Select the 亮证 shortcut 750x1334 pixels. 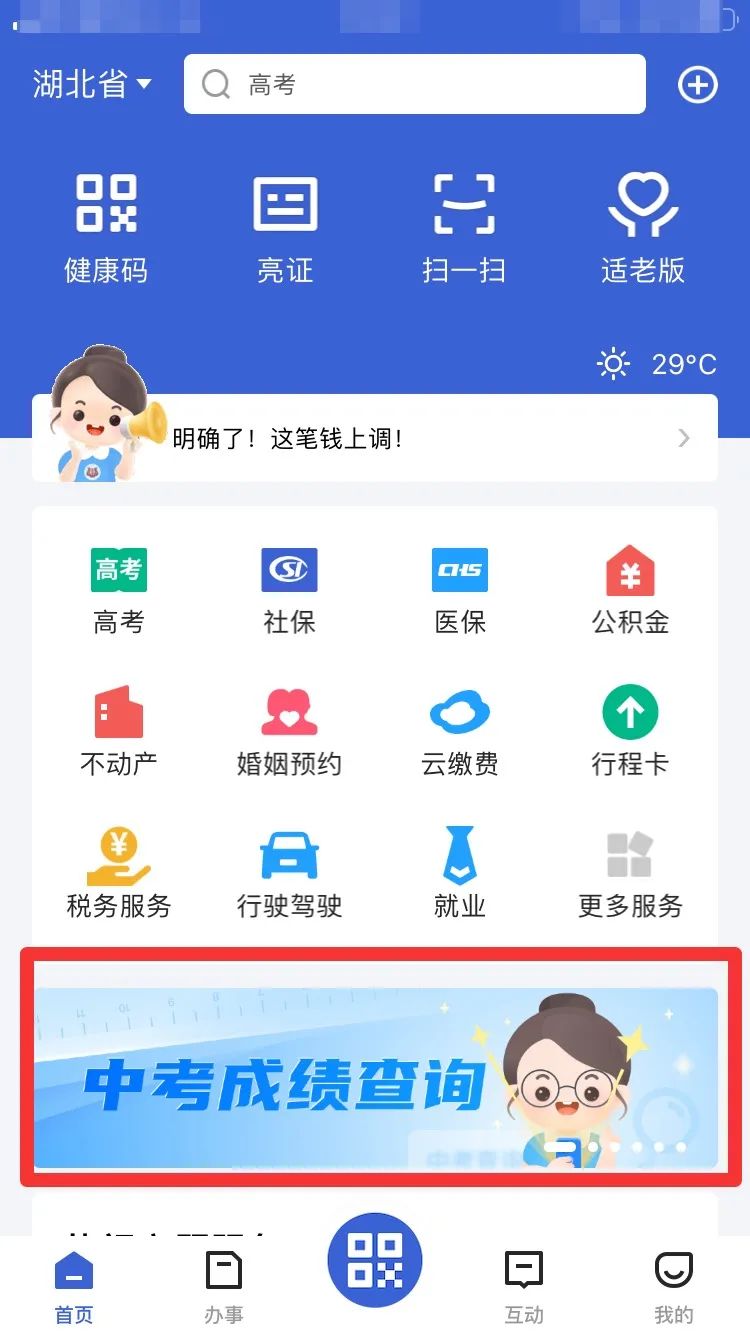285,228
